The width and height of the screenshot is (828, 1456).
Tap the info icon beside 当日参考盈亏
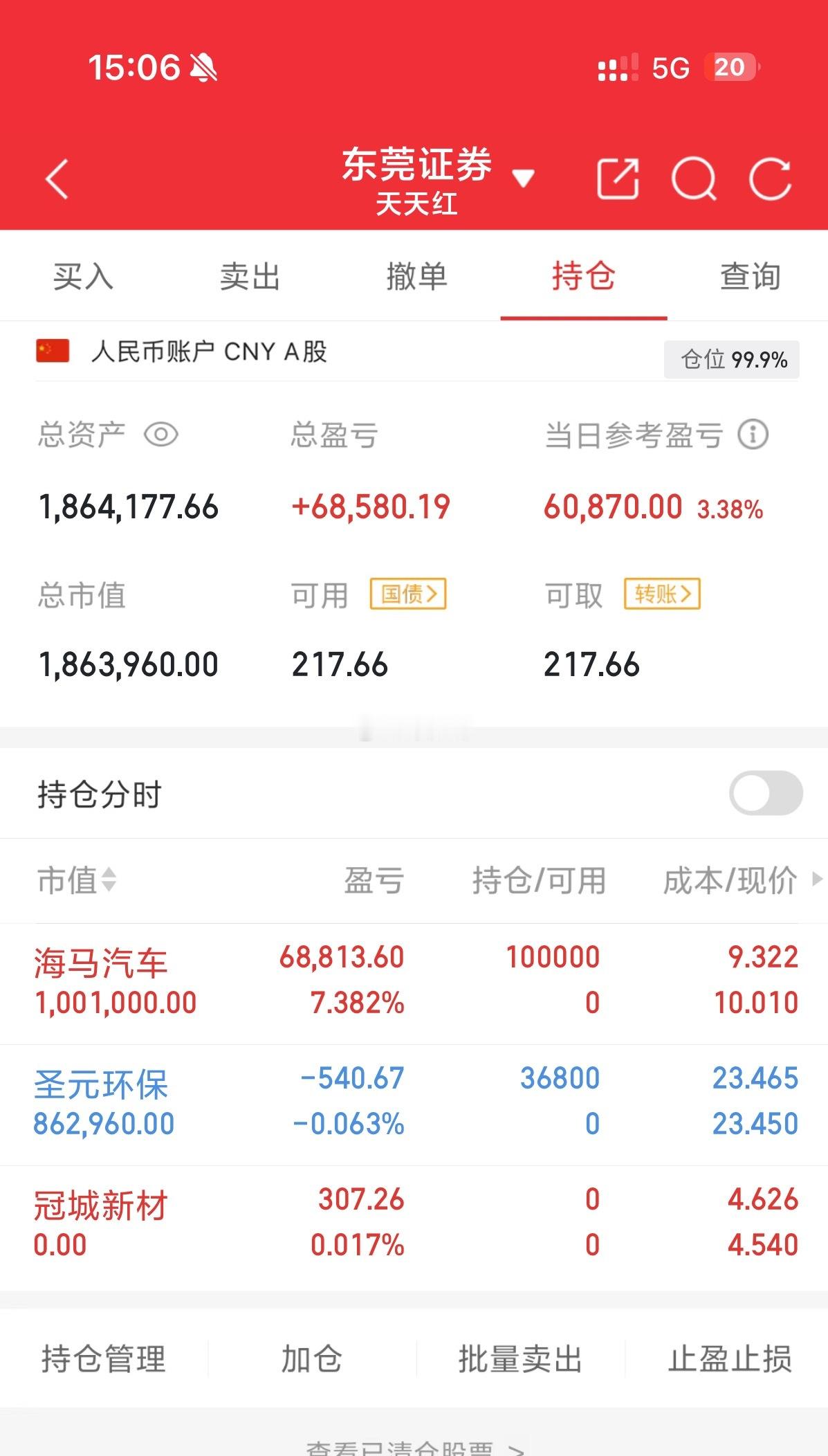point(754,435)
